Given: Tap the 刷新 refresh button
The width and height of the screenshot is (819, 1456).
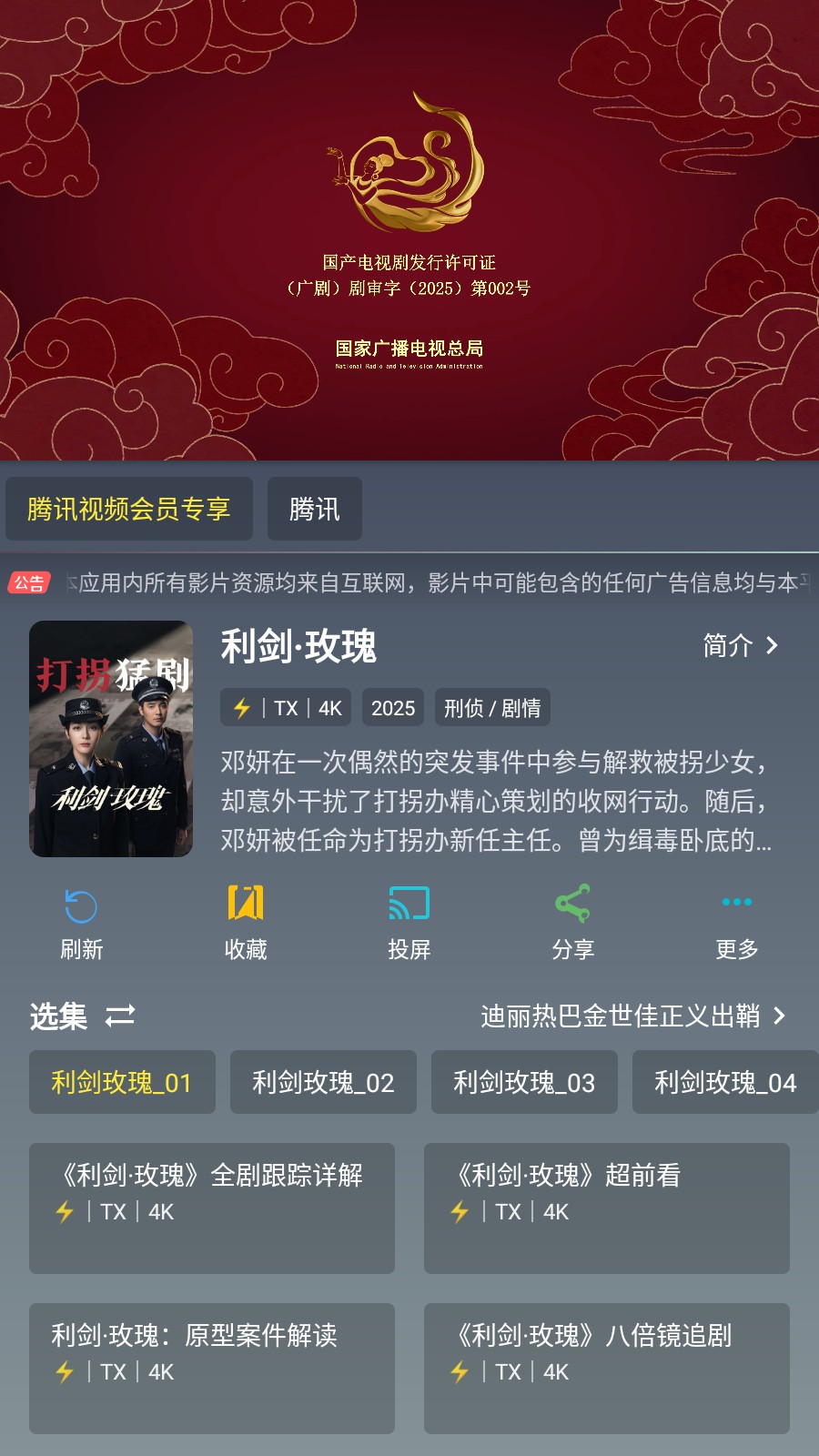Looking at the screenshot, I should (81, 922).
